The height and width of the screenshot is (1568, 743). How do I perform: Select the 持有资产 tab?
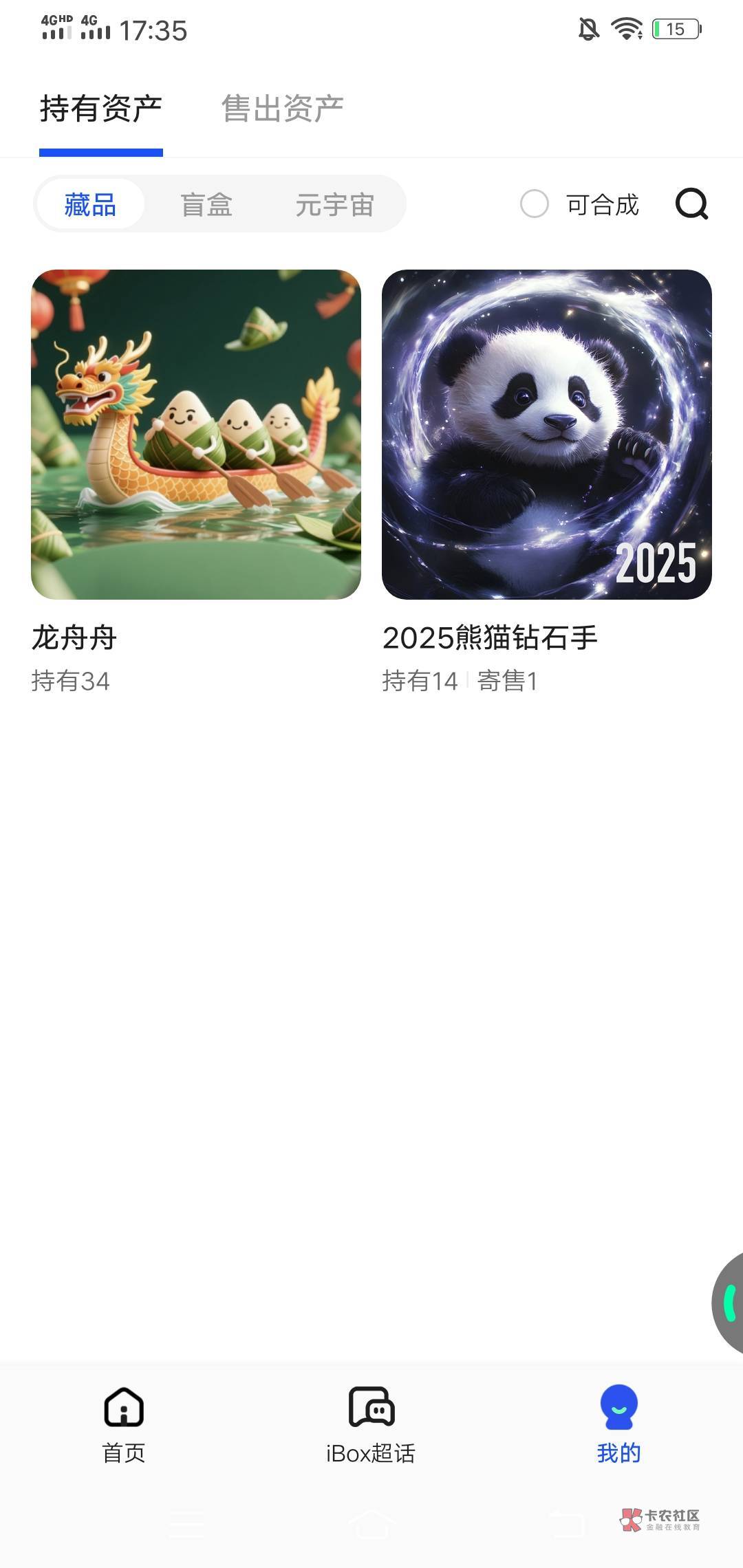pyautogui.click(x=101, y=109)
